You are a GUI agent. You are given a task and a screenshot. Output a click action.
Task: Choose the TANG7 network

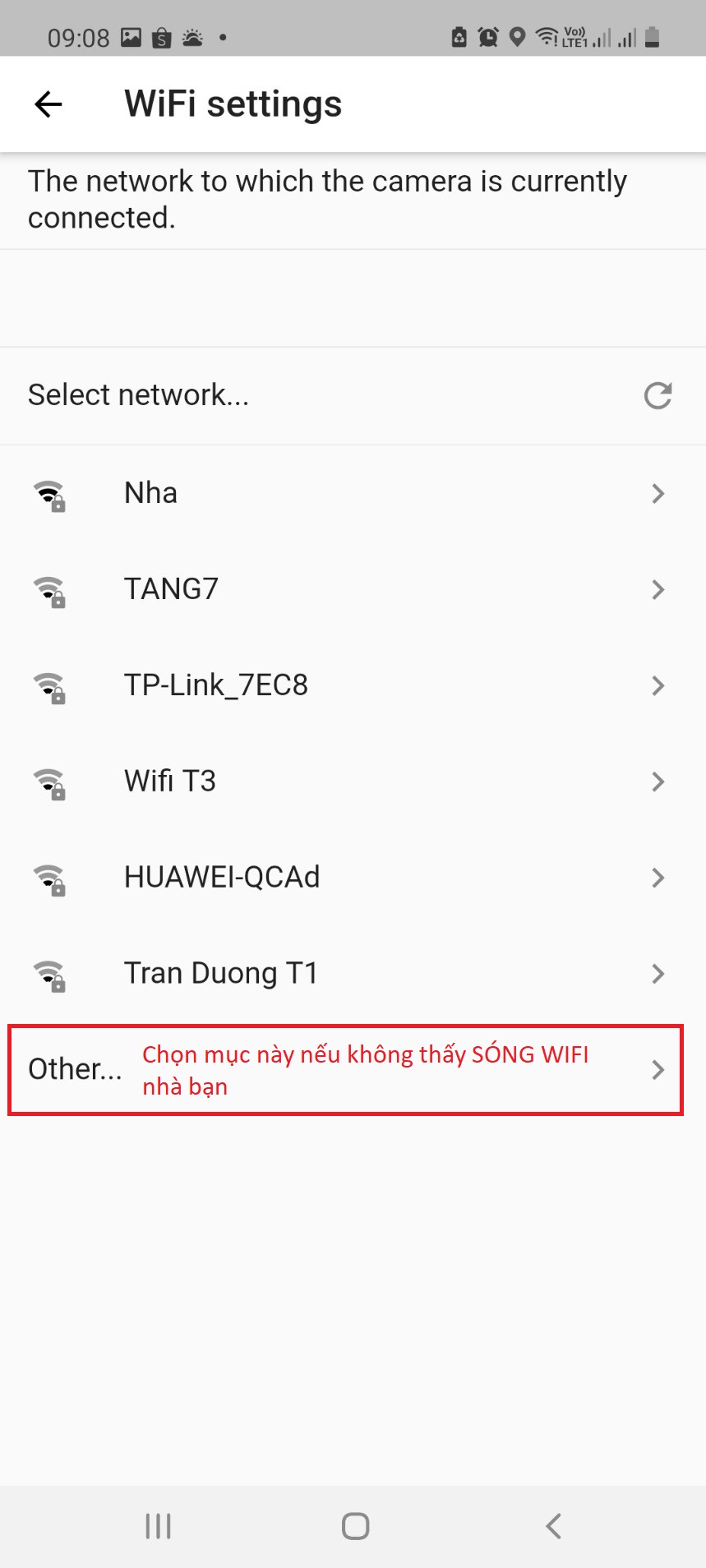pyautogui.click(x=353, y=589)
